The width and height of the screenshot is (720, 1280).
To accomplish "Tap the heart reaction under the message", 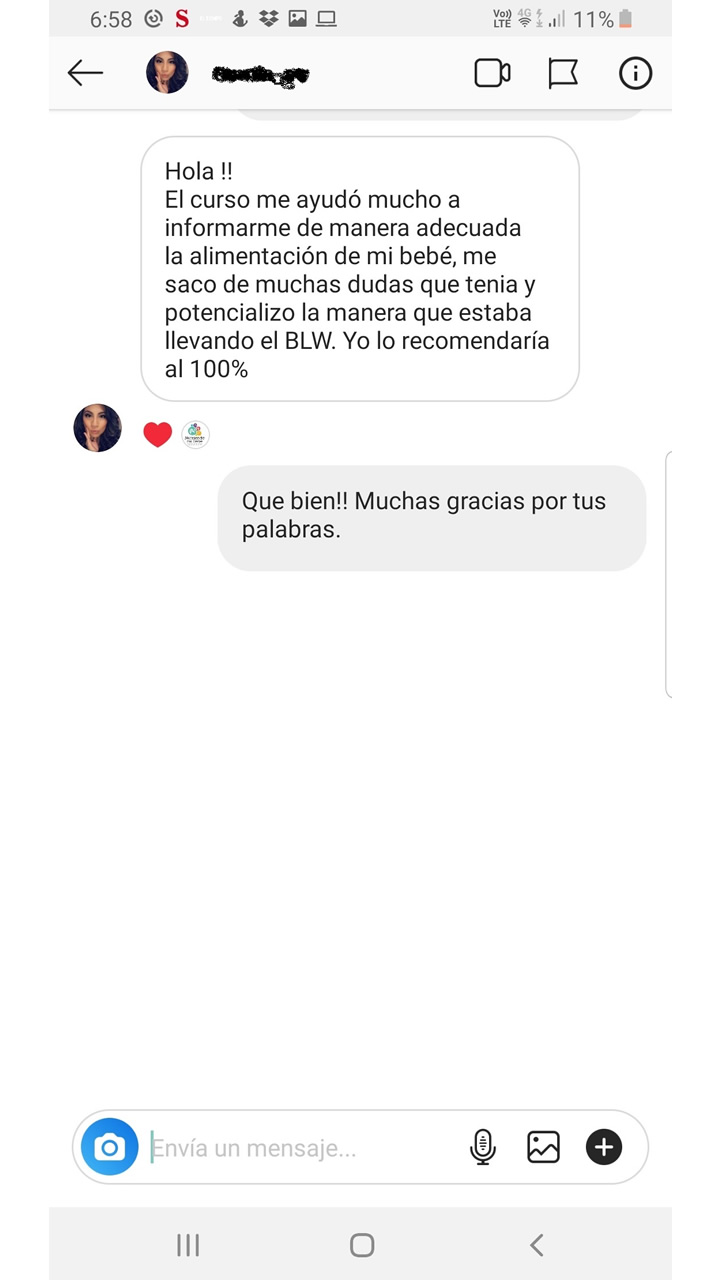I will point(157,434).
